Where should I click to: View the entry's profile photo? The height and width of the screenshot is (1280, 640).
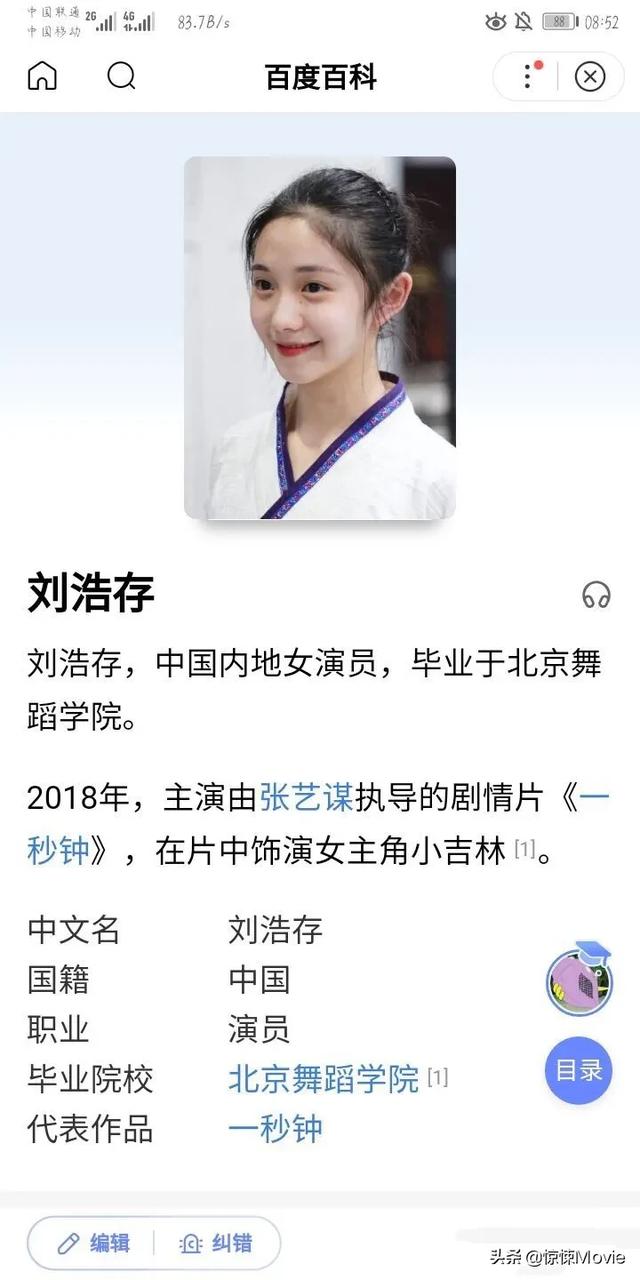pyautogui.click(x=320, y=338)
